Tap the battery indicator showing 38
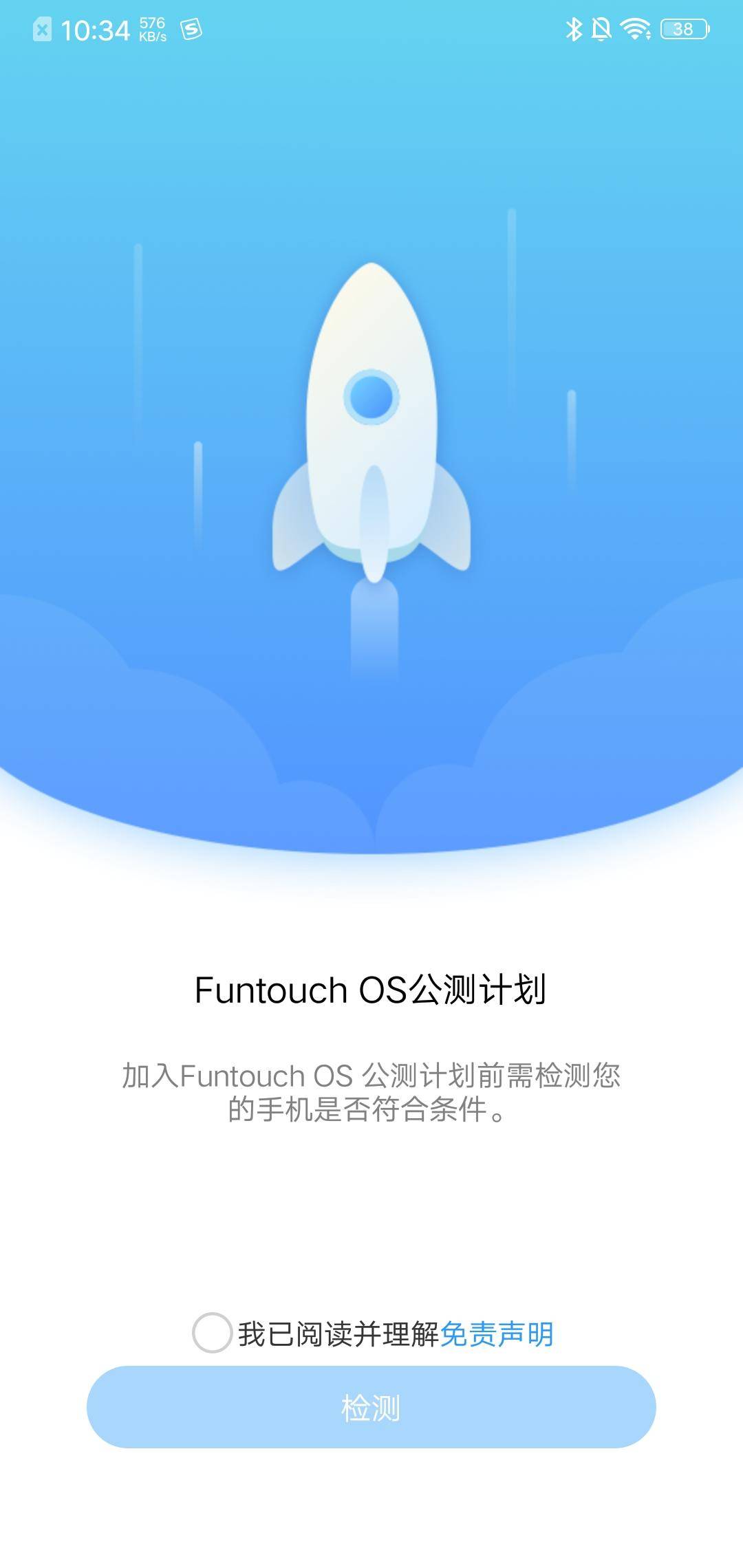This screenshot has height=1568, width=743. [682, 29]
